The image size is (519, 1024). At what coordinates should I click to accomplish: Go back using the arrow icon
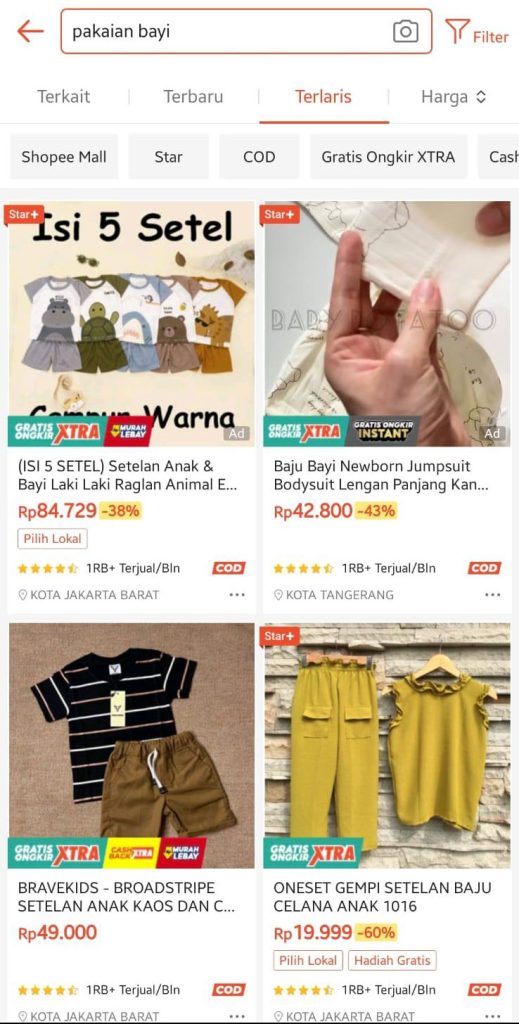click(x=30, y=31)
